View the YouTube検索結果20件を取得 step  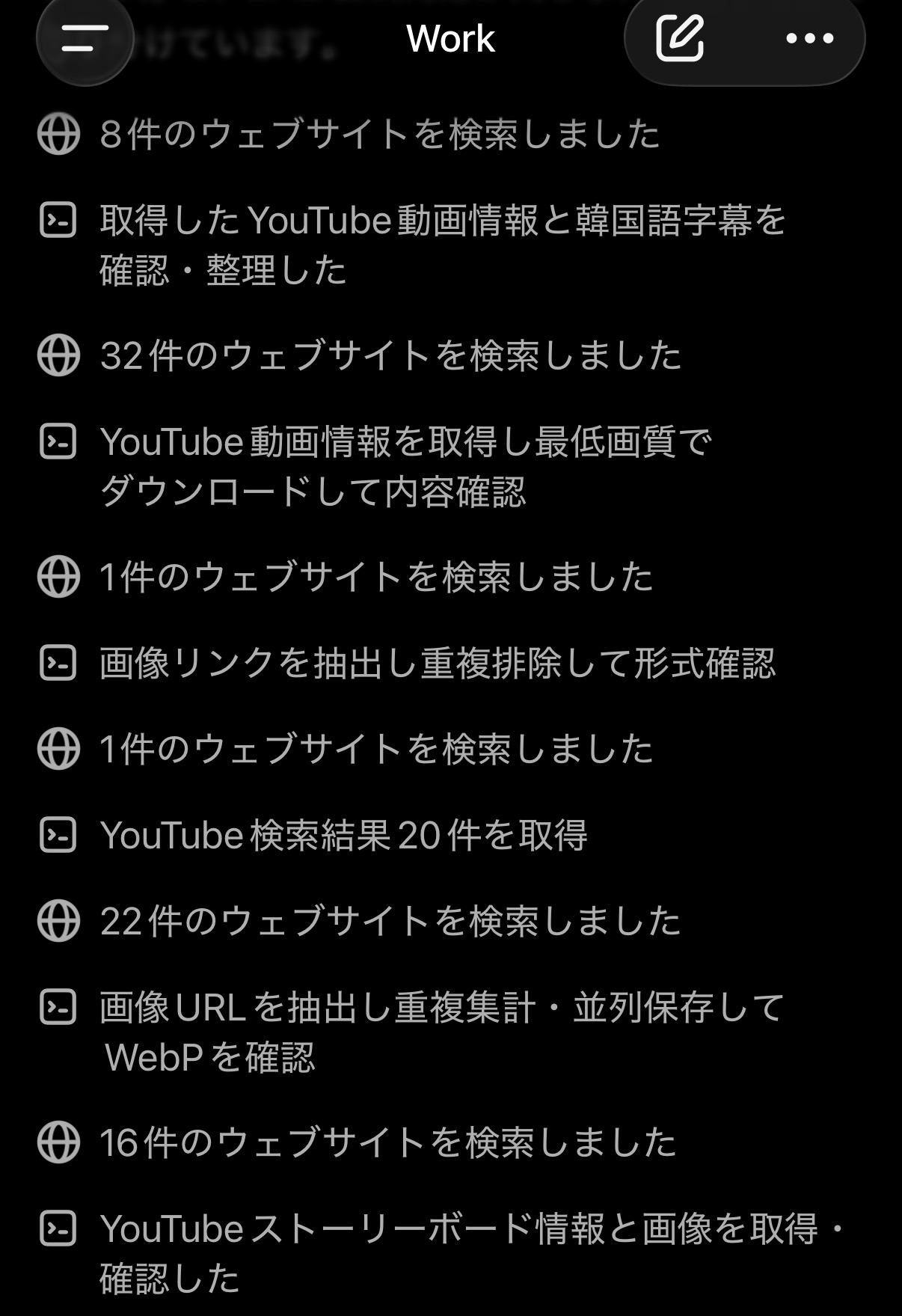click(313, 835)
